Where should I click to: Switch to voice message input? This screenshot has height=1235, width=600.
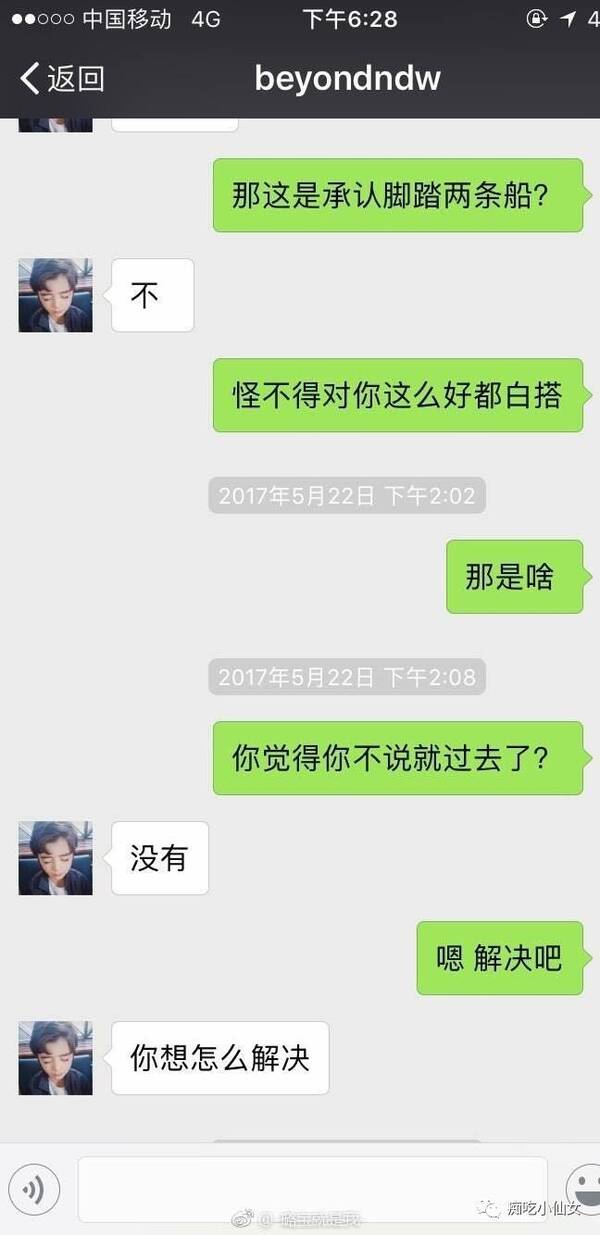(34, 1189)
